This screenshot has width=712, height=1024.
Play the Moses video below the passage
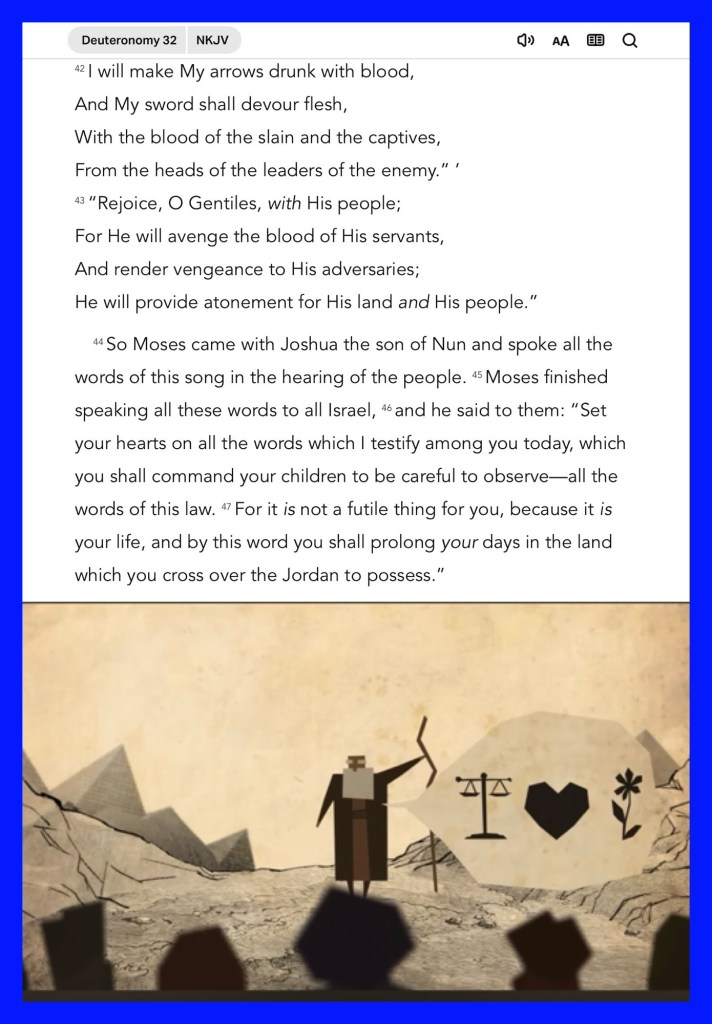tap(356, 801)
